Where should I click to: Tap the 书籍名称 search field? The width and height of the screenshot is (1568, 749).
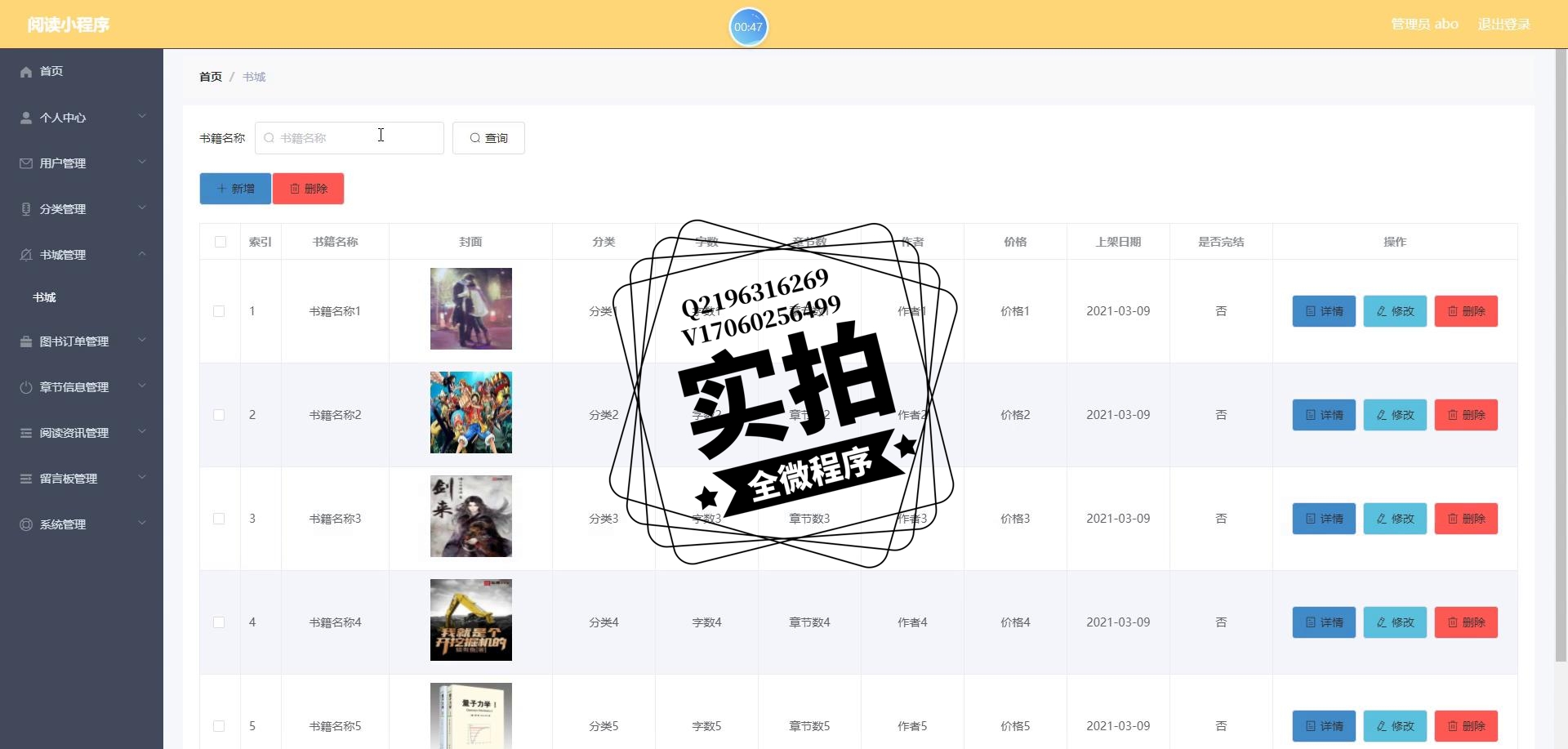pos(350,138)
